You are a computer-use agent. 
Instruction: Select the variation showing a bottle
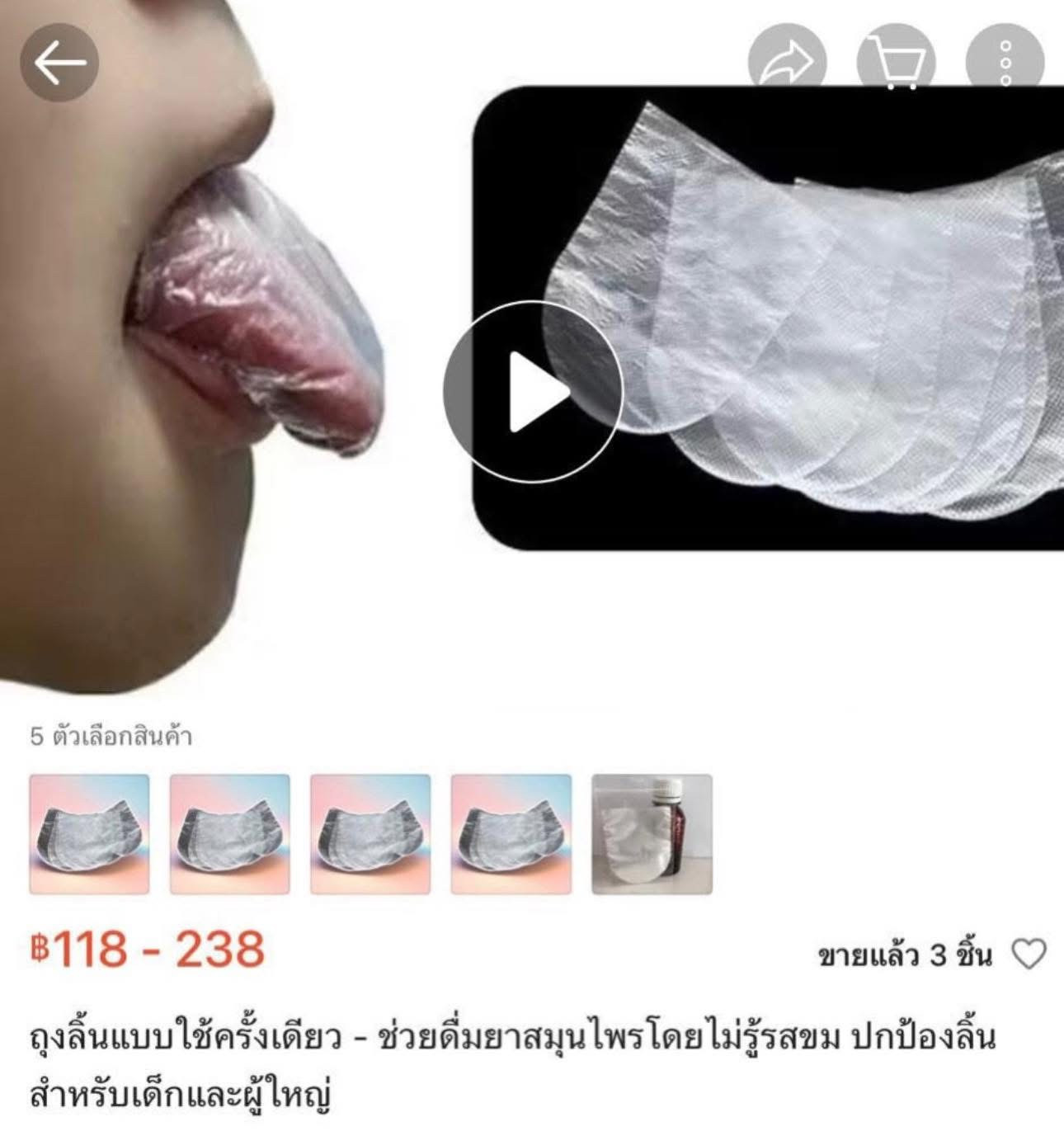pyautogui.click(x=652, y=834)
